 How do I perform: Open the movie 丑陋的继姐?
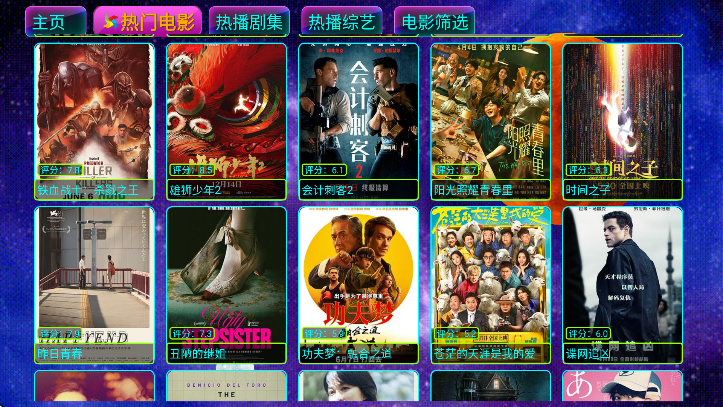coord(227,285)
